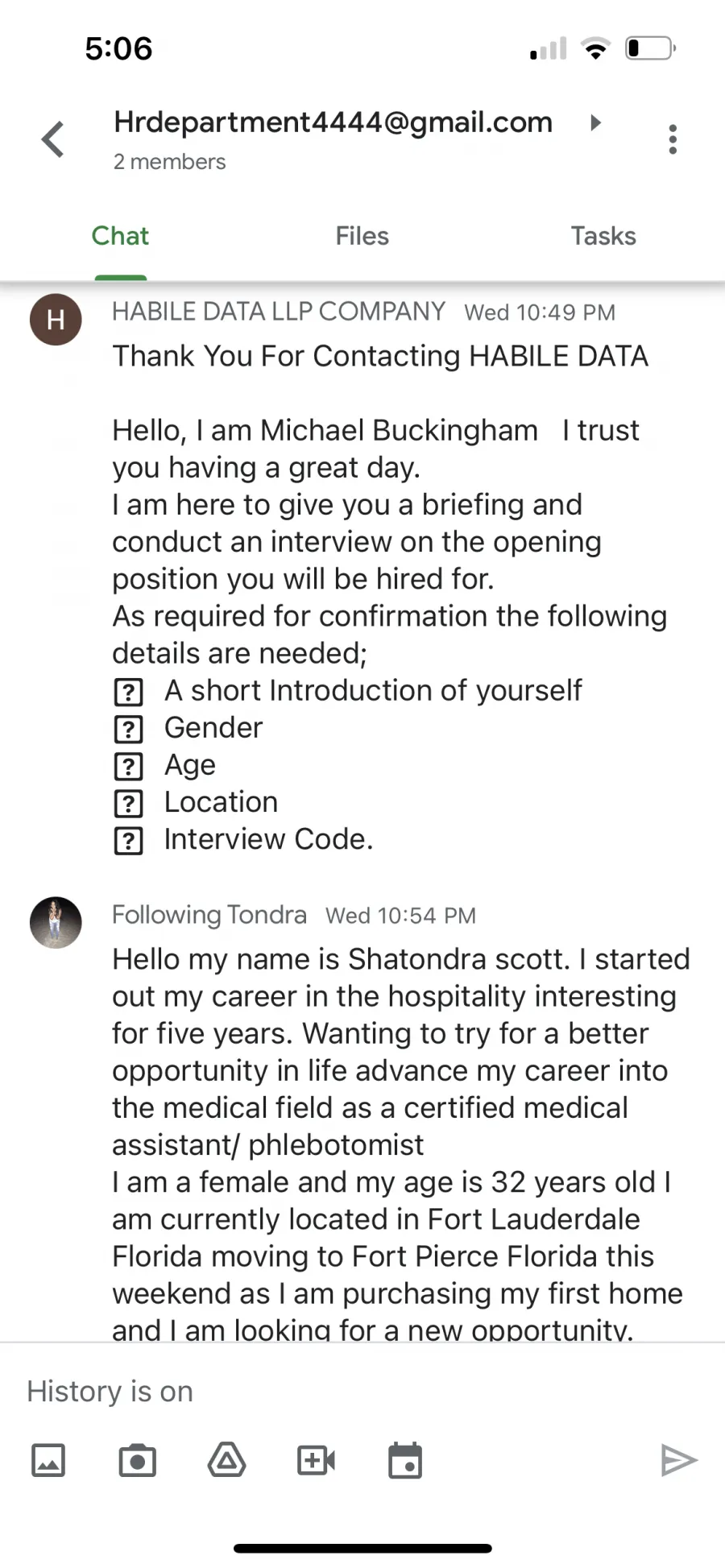The height and width of the screenshot is (1568, 725).
Task: Attach an image from the gallery
Action: click(x=48, y=1460)
